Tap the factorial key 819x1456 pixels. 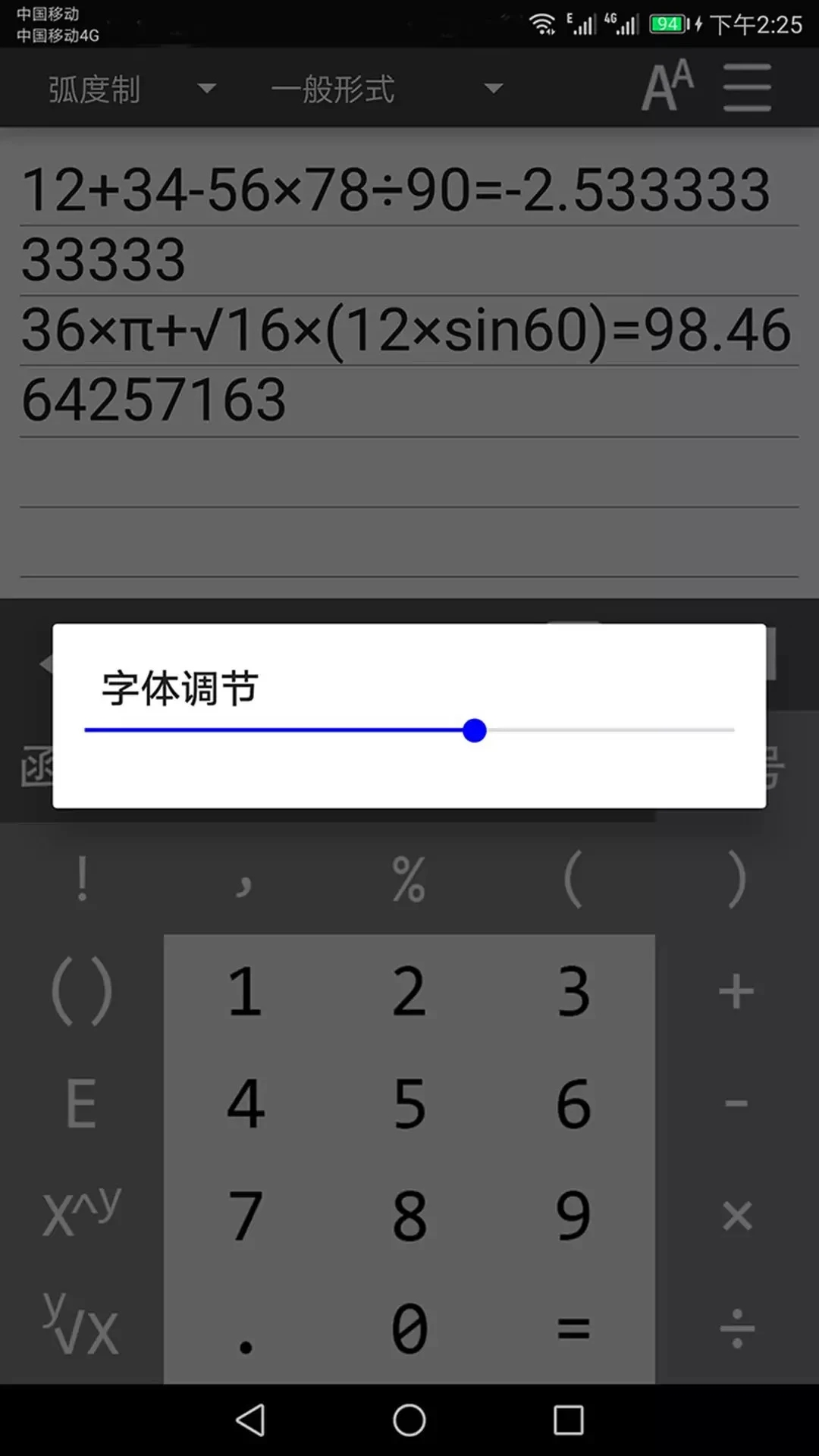82,880
